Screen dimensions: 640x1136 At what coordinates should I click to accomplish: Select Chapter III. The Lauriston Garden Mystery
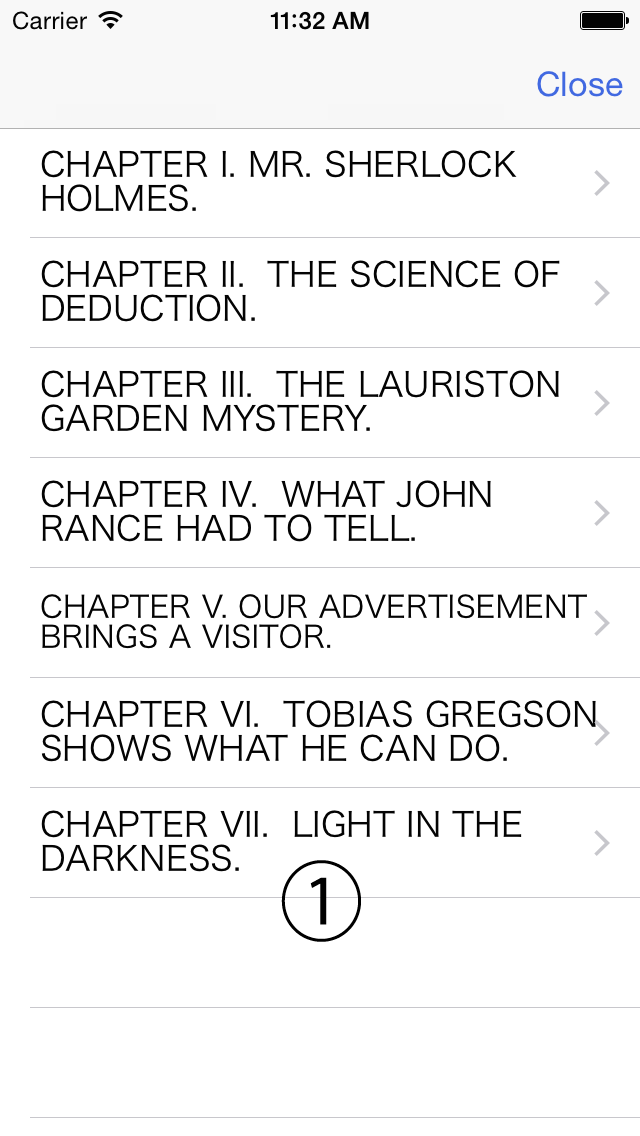(x=320, y=403)
